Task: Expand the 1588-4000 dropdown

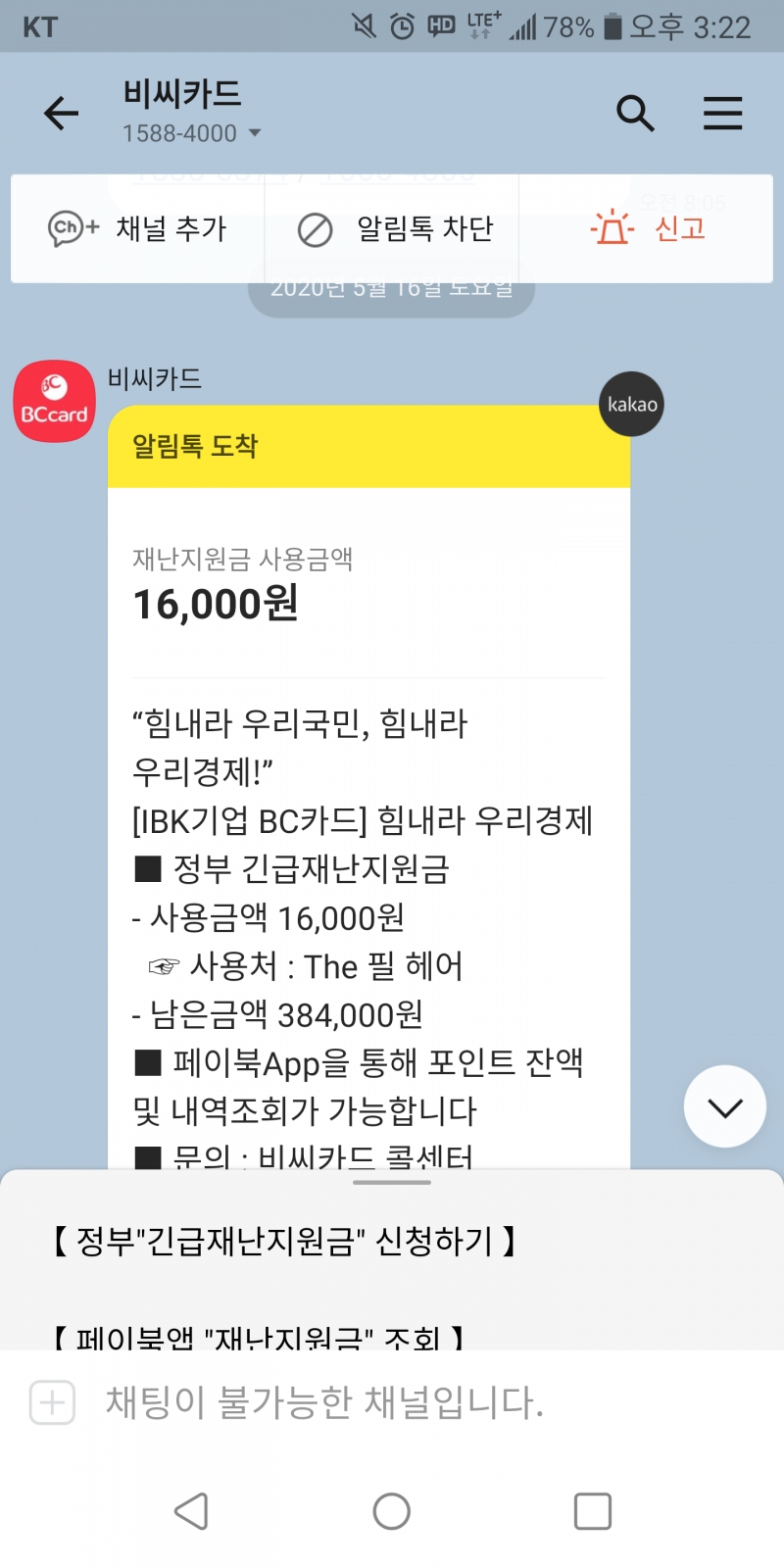Action: pyautogui.click(x=255, y=133)
